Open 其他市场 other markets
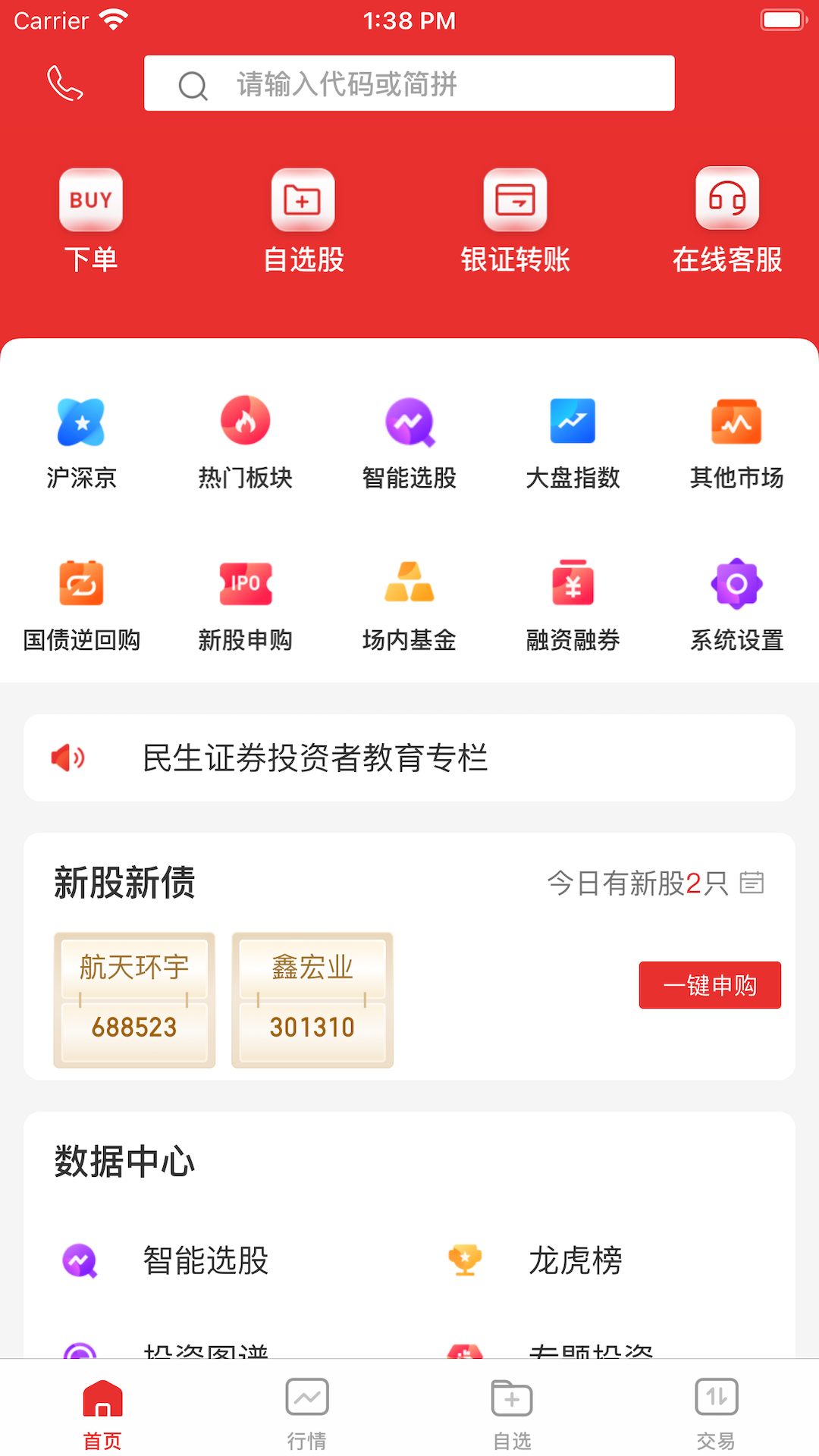 737,444
